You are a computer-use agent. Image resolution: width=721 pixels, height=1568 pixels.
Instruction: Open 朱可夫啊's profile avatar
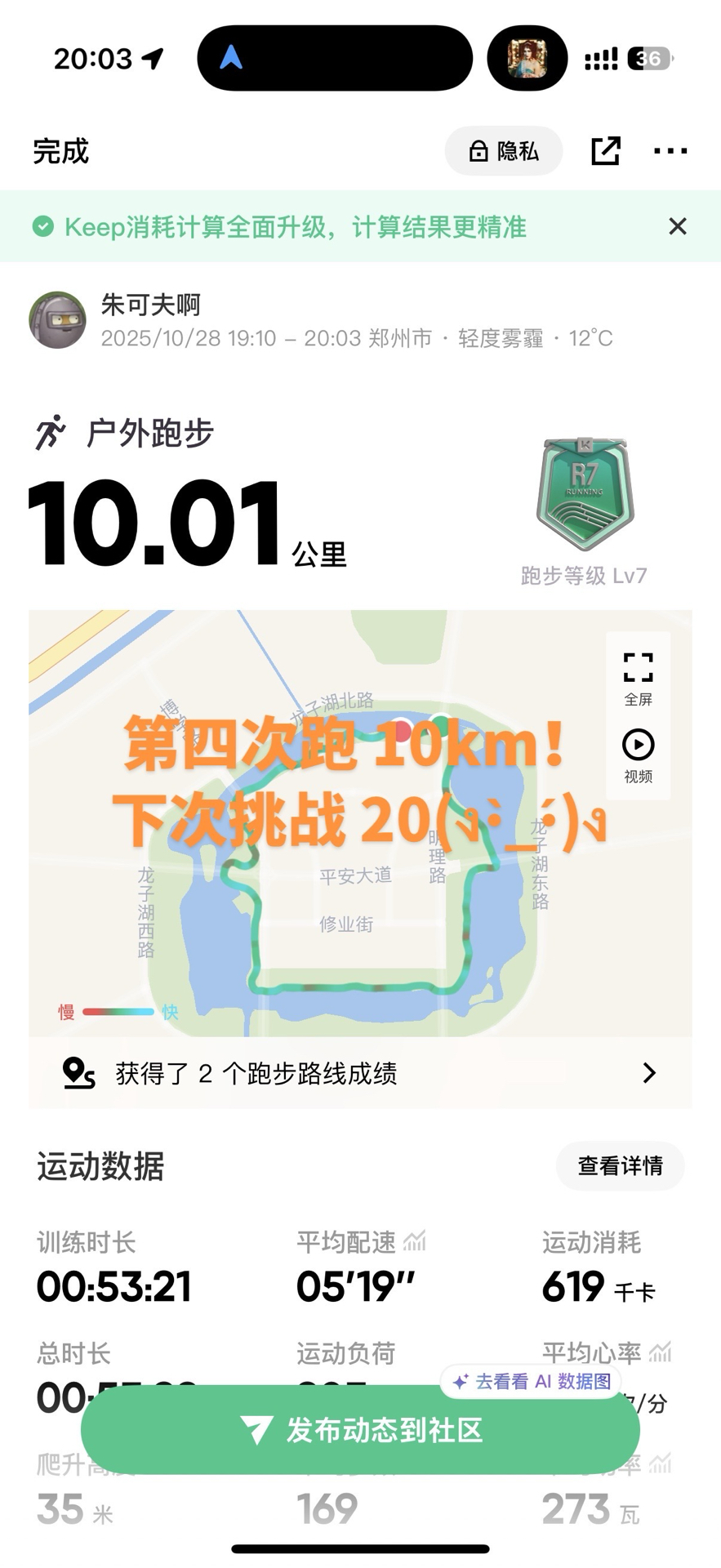pos(57,320)
